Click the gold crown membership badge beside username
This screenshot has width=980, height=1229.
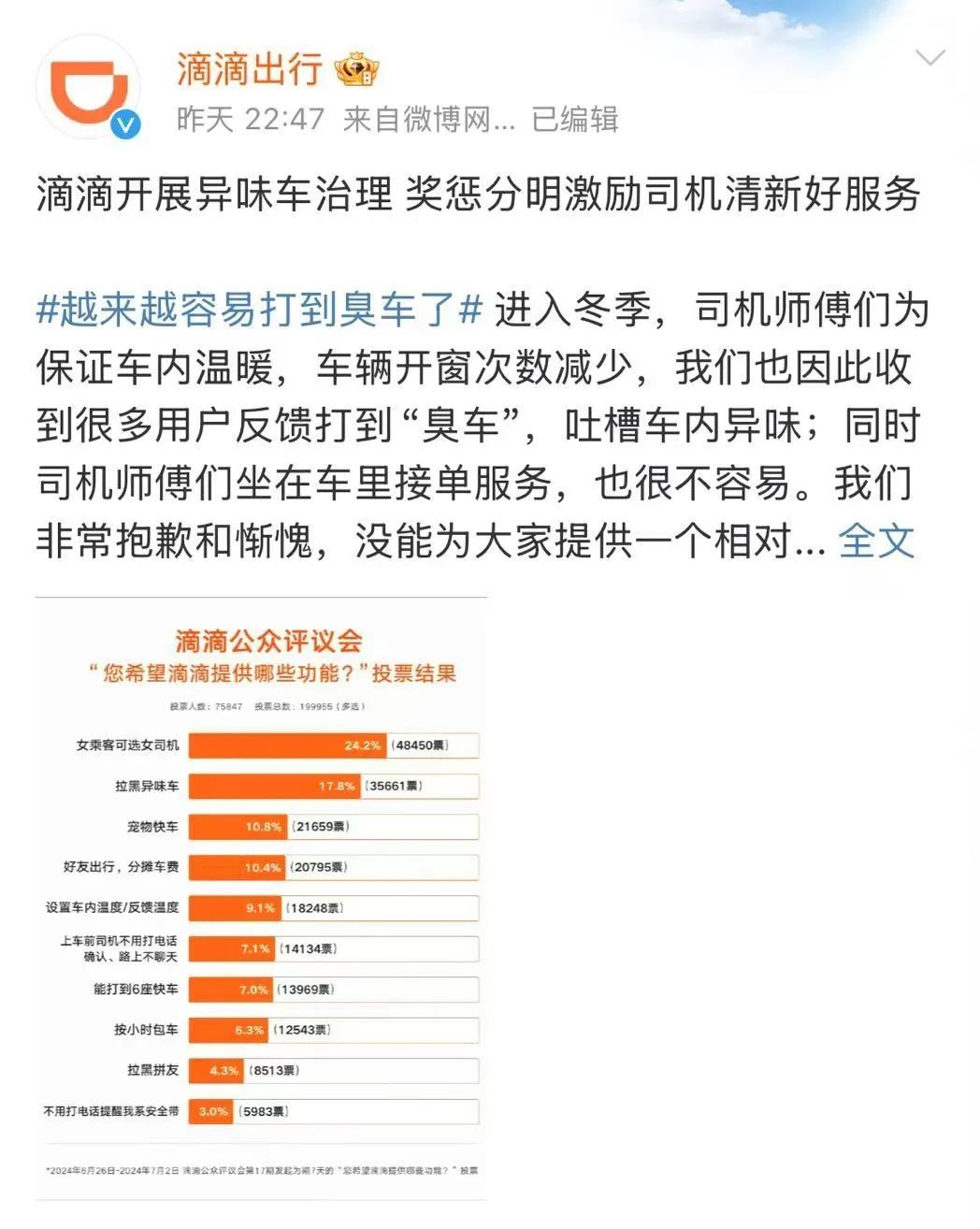pos(355,67)
